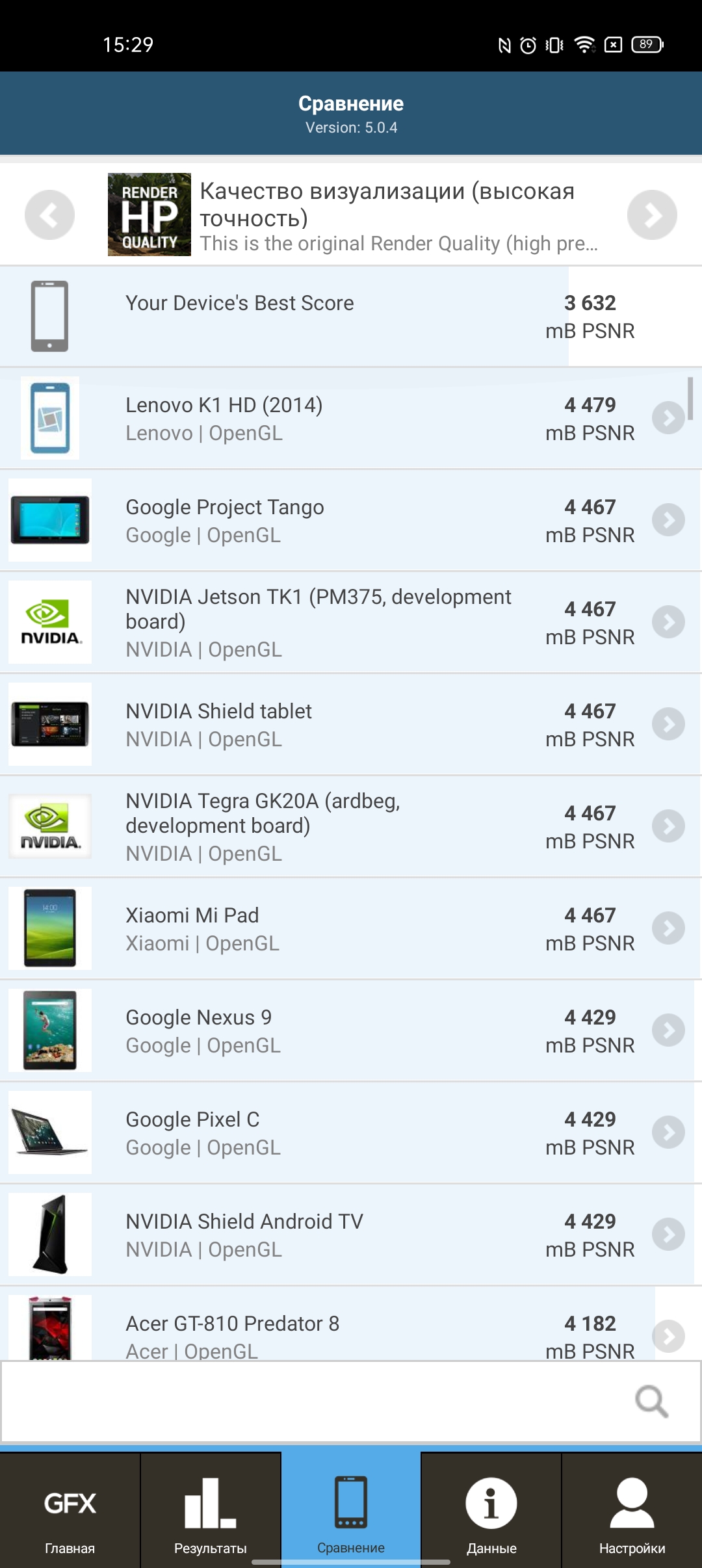This screenshot has width=702, height=1568.
Task: Go to the next benchmark test arrow
Action: [652, 215]
